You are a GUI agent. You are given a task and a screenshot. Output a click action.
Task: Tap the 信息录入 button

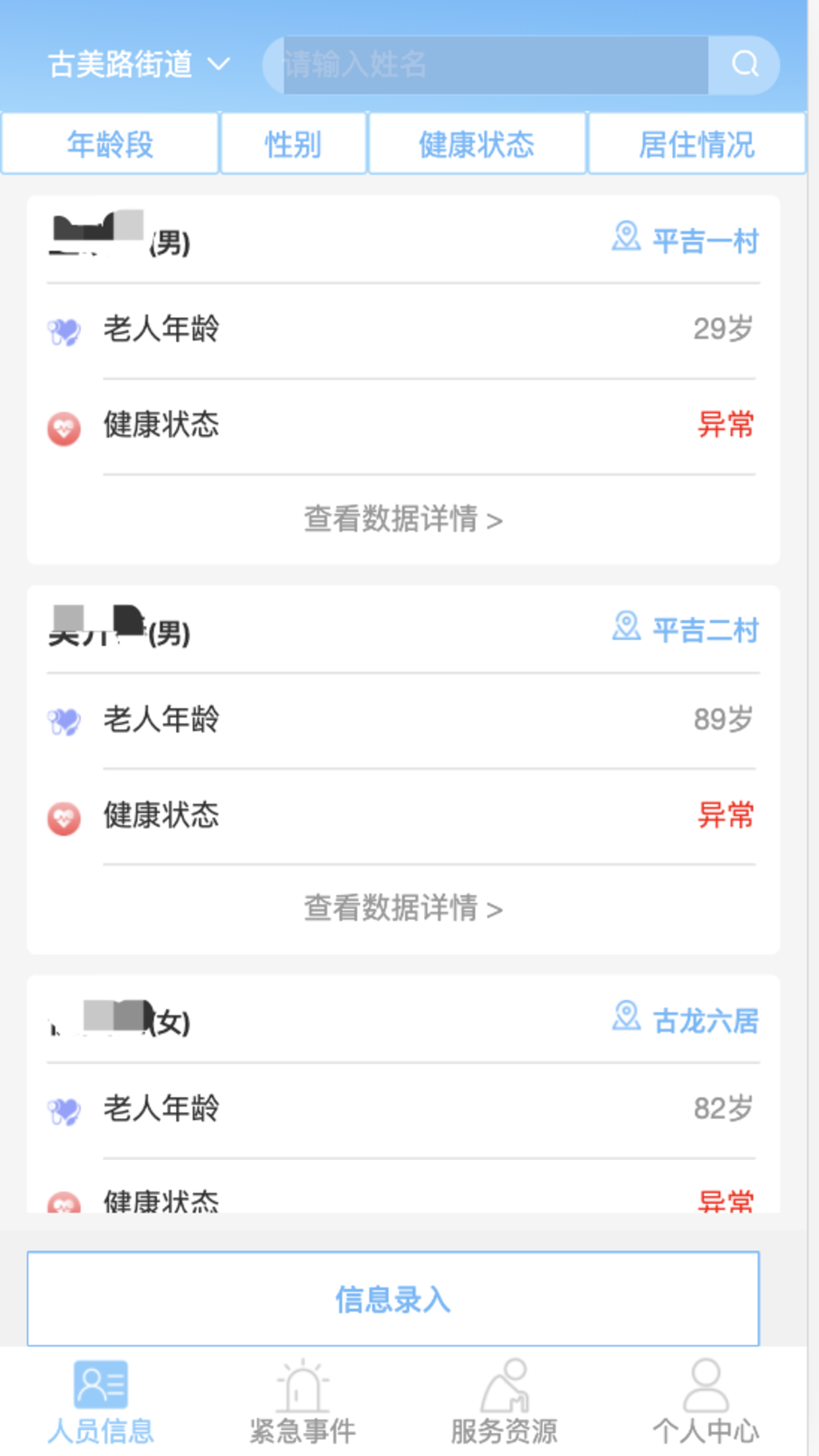click(393, 1298)
